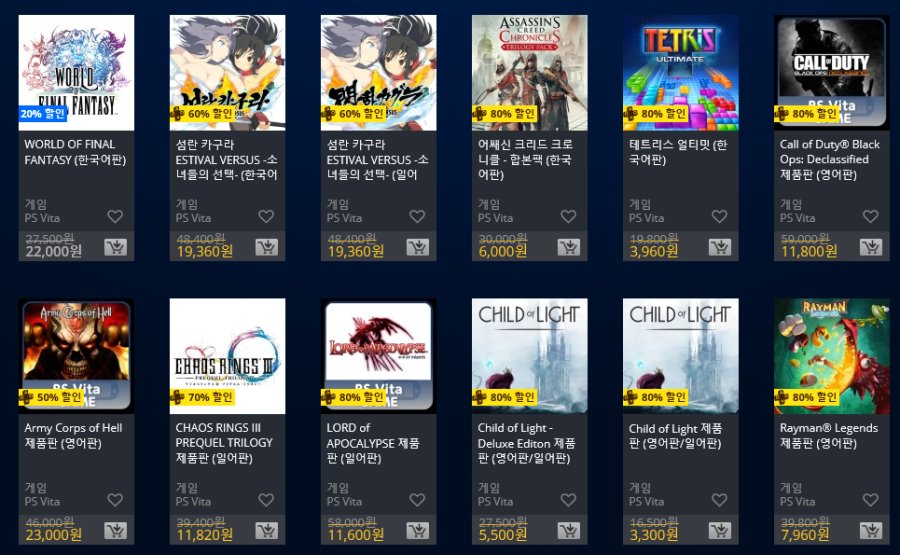Add Rayman Legends to cart
This screenshot has width=900, height=555.
tap(870, 530)
